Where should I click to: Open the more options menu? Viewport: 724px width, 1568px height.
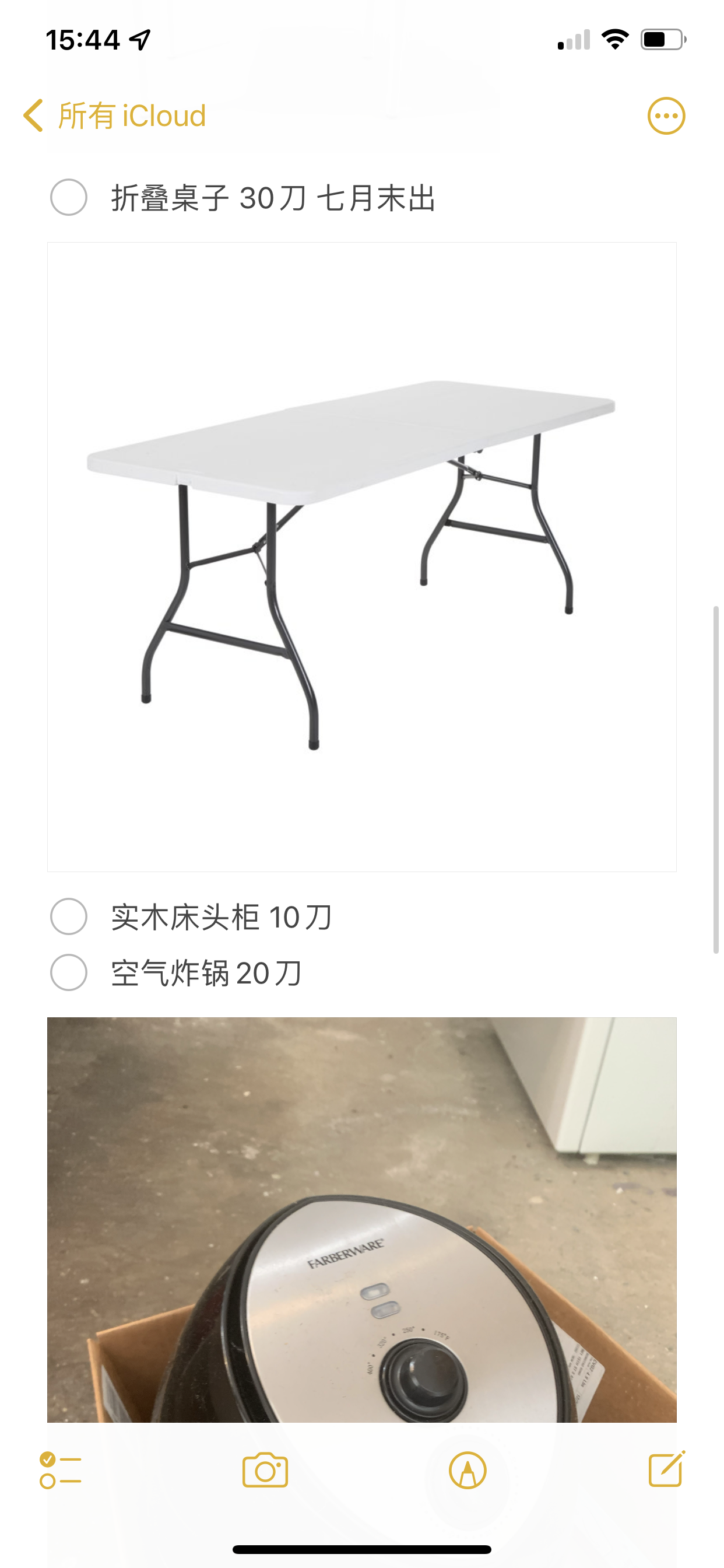click(x=666, y=116)
